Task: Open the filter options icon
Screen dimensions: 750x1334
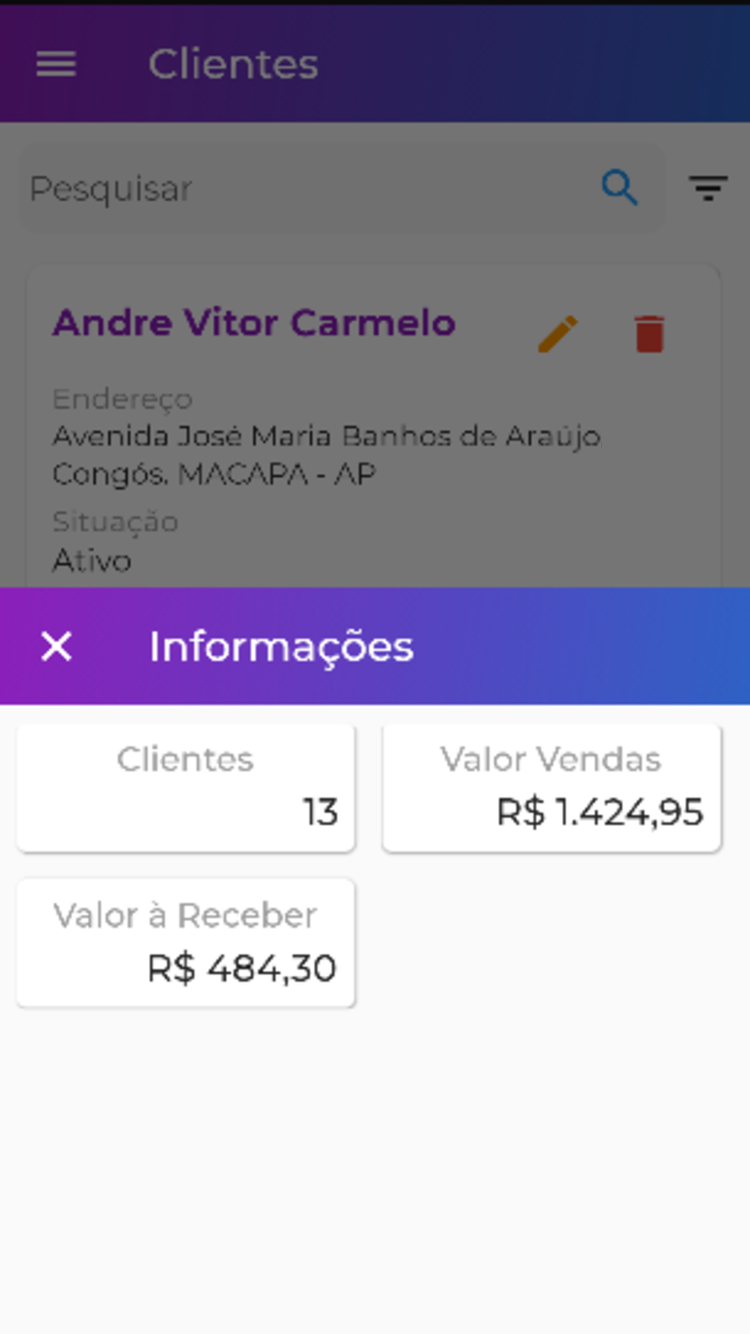Action: tap(708, 188)
